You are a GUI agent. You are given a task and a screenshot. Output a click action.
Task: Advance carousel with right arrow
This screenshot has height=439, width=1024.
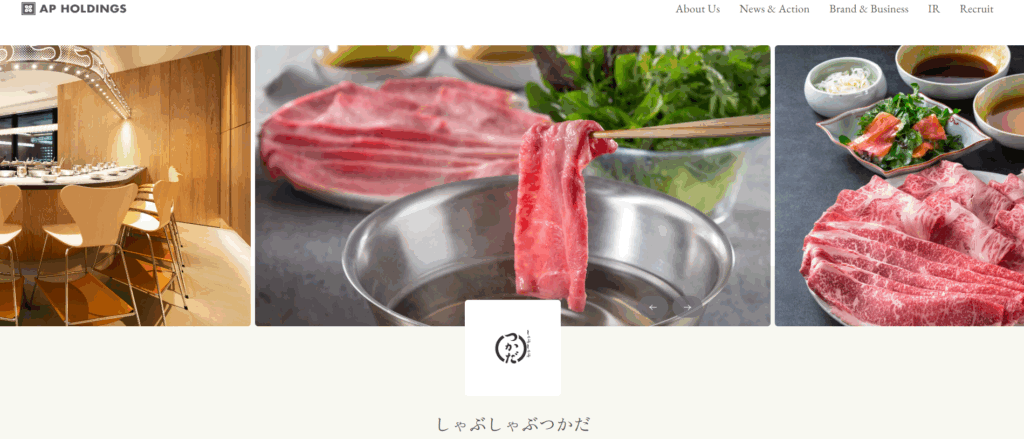pyautogui.click(x=687, y=307)
